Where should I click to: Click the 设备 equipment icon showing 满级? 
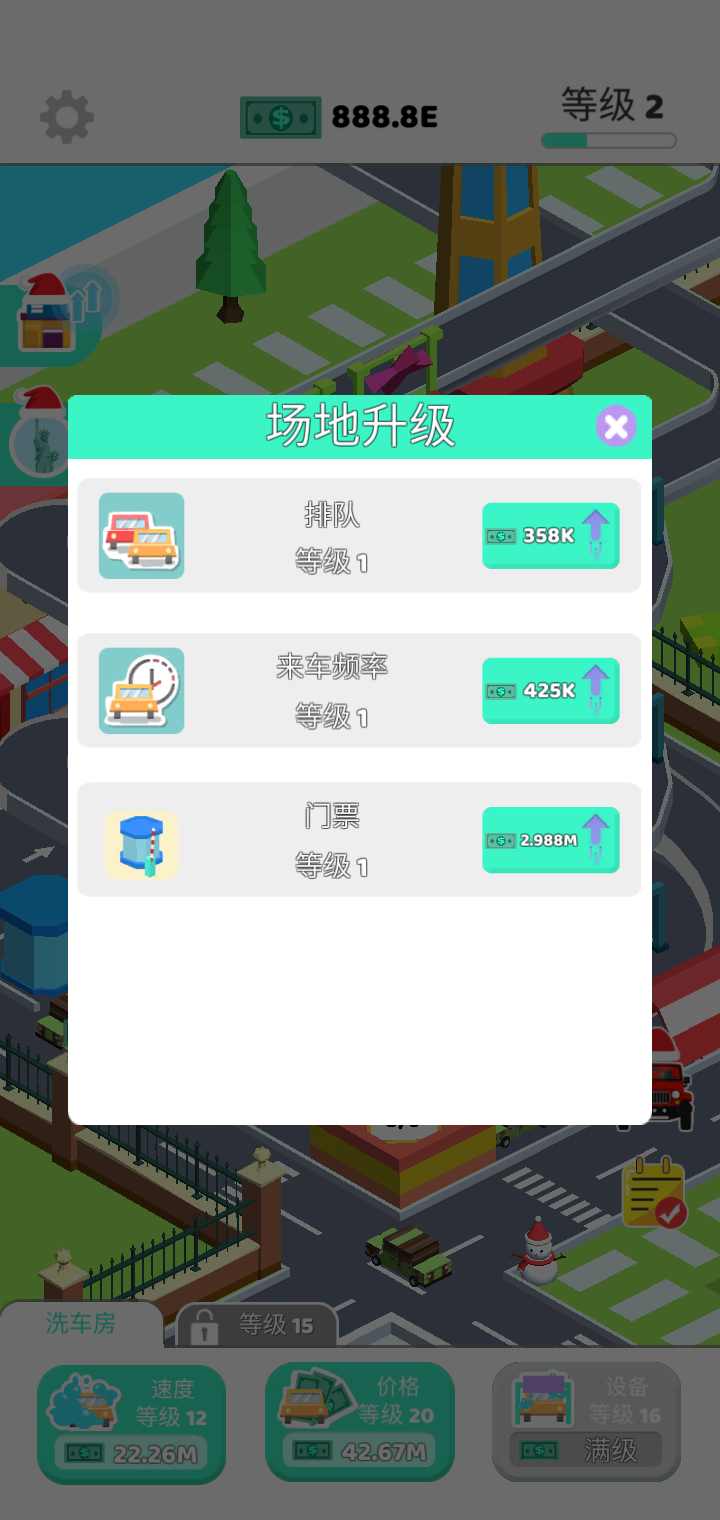click(545, 1400)
